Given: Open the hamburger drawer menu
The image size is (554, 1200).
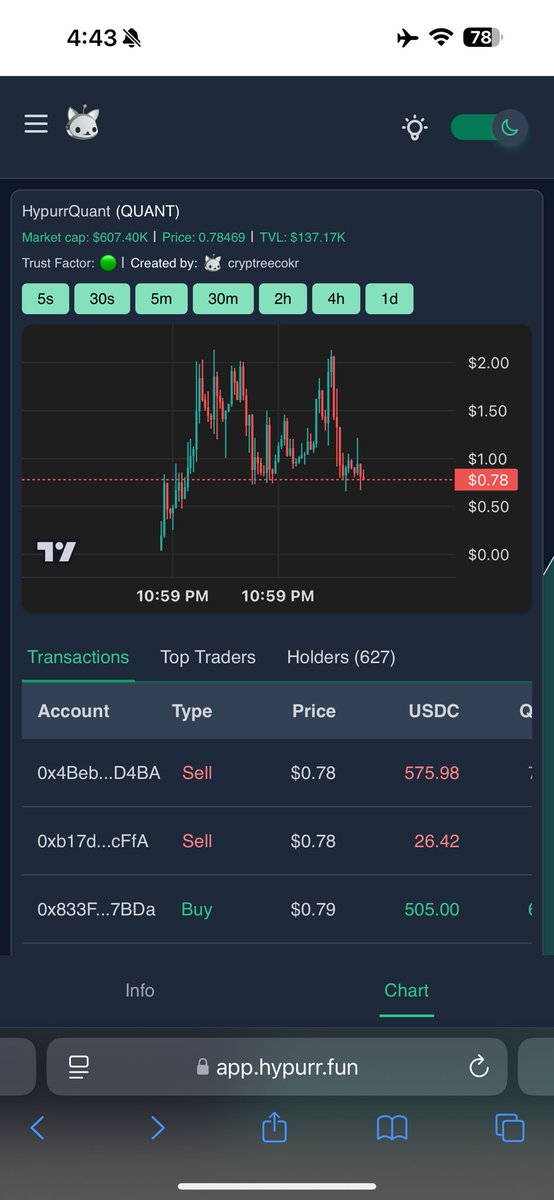Looking at the screenshot, I should [36, 123].
